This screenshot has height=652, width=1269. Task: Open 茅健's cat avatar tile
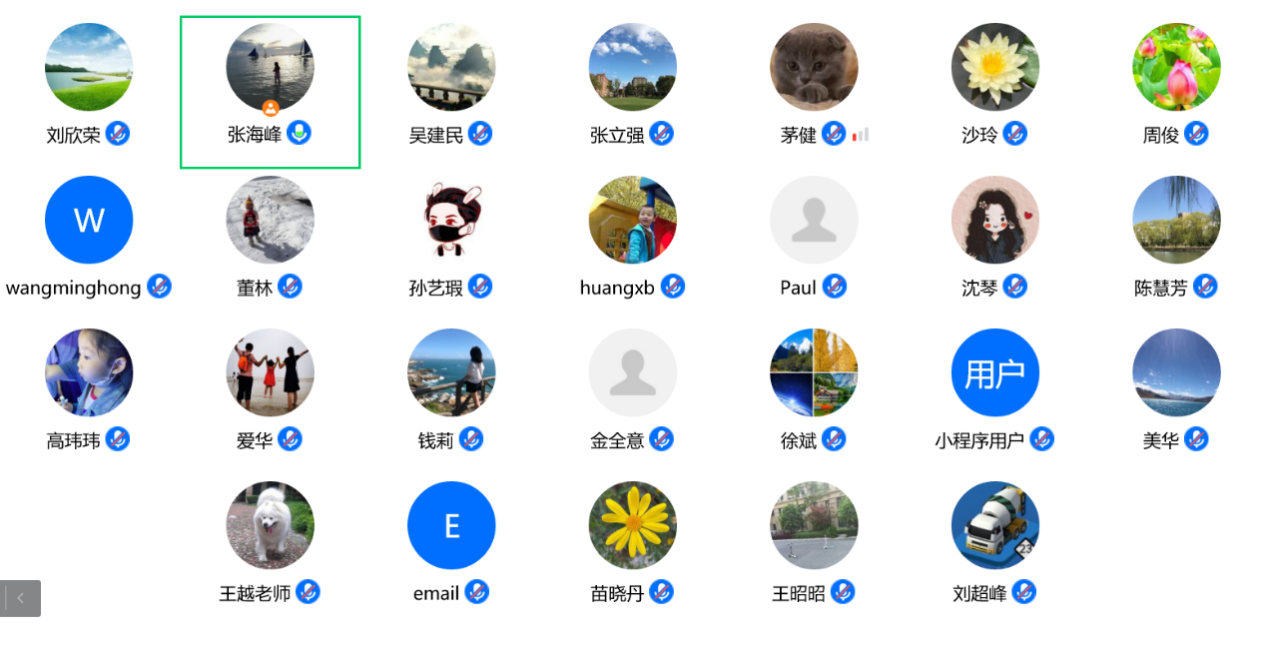813,68
